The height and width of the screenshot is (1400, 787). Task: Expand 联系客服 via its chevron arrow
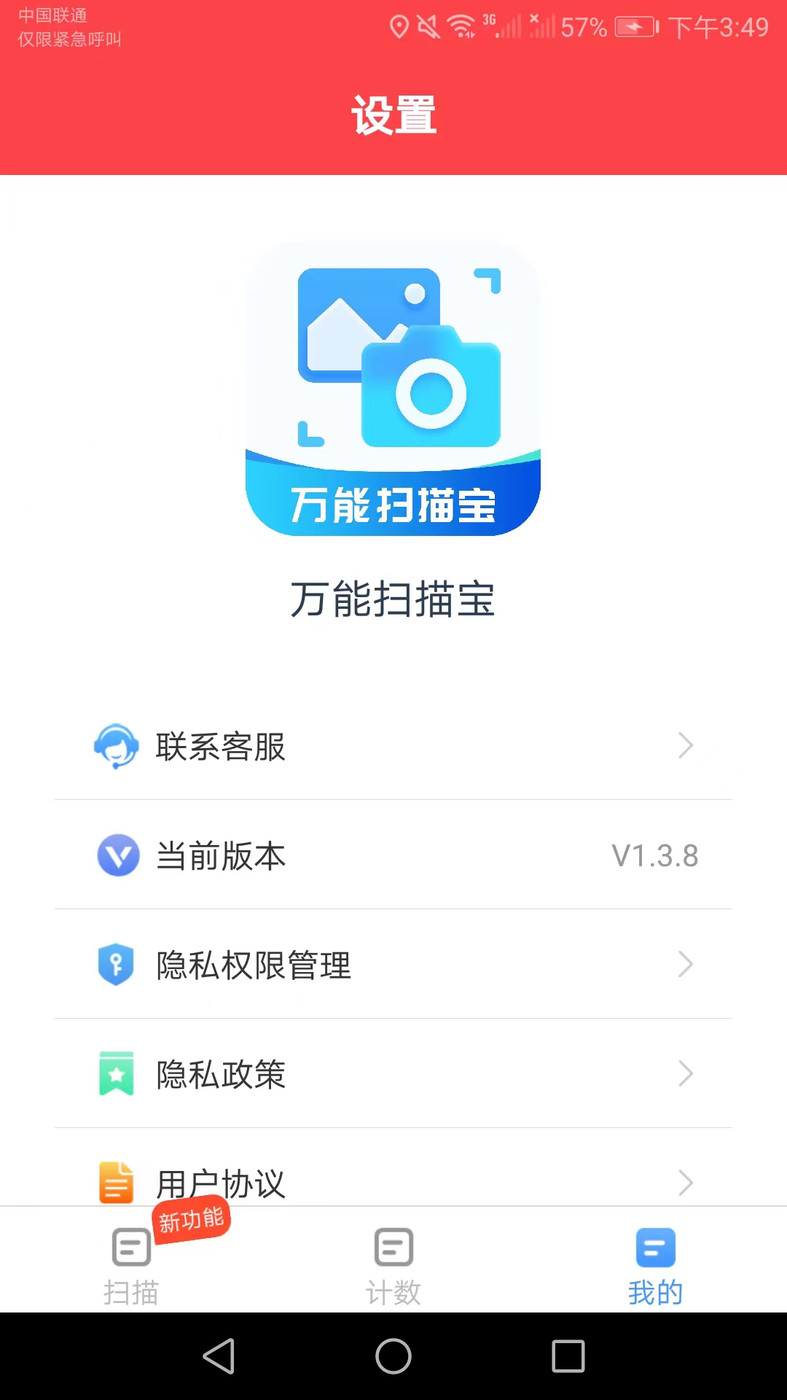(685, 745)
